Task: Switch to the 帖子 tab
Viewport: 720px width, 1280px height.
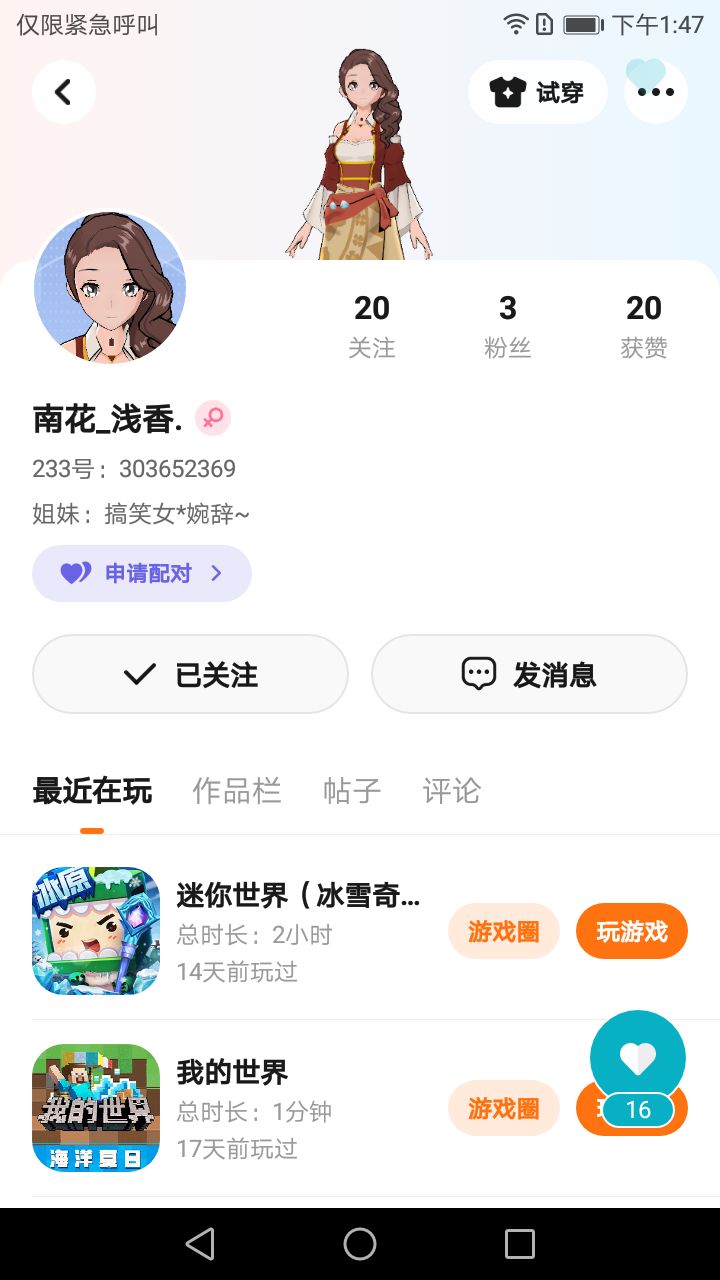Action: tap(352, 791)
